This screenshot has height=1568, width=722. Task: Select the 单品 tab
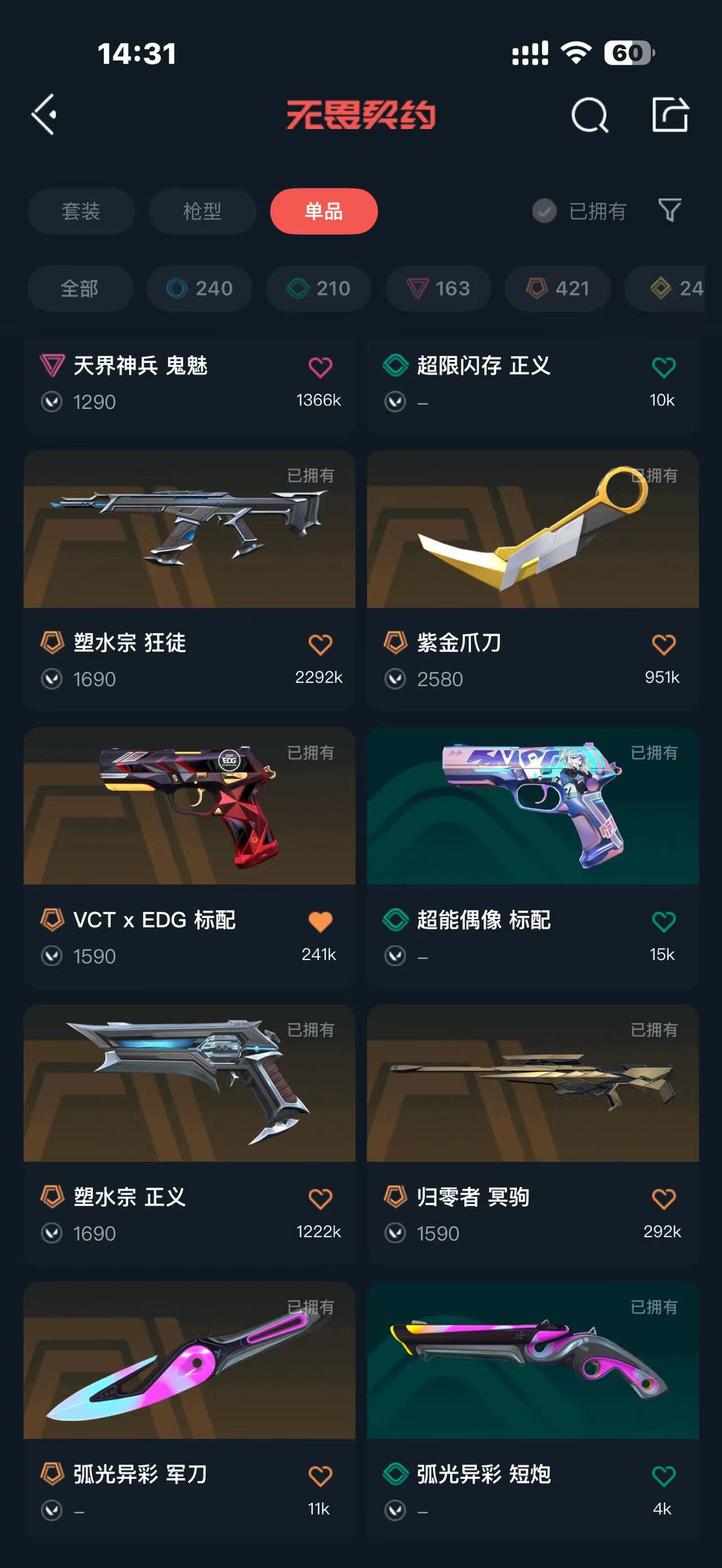point(324,211)
